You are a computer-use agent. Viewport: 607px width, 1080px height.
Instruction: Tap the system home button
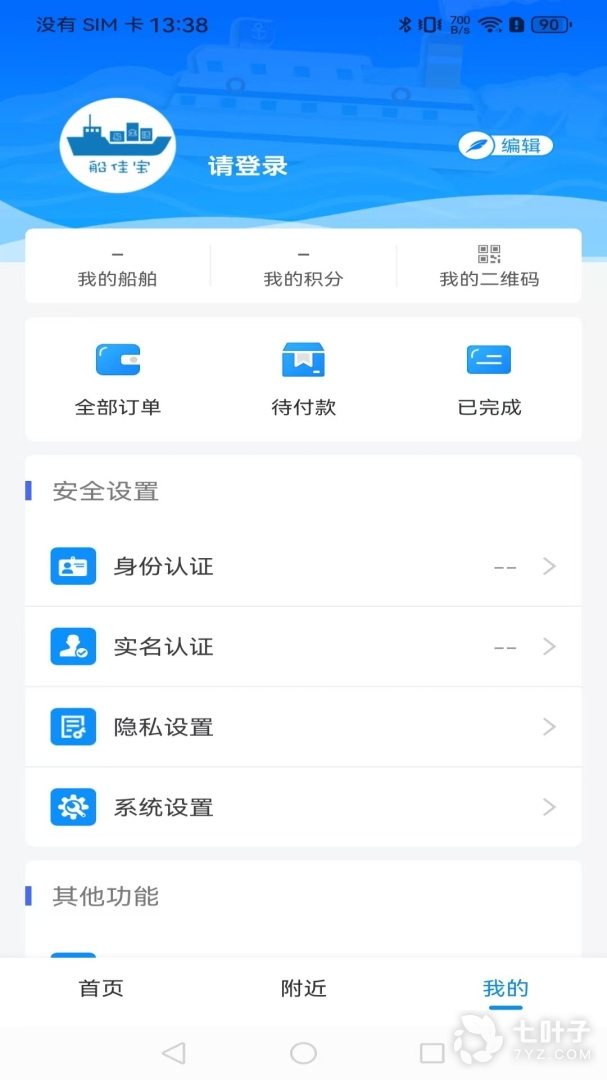303,1052
